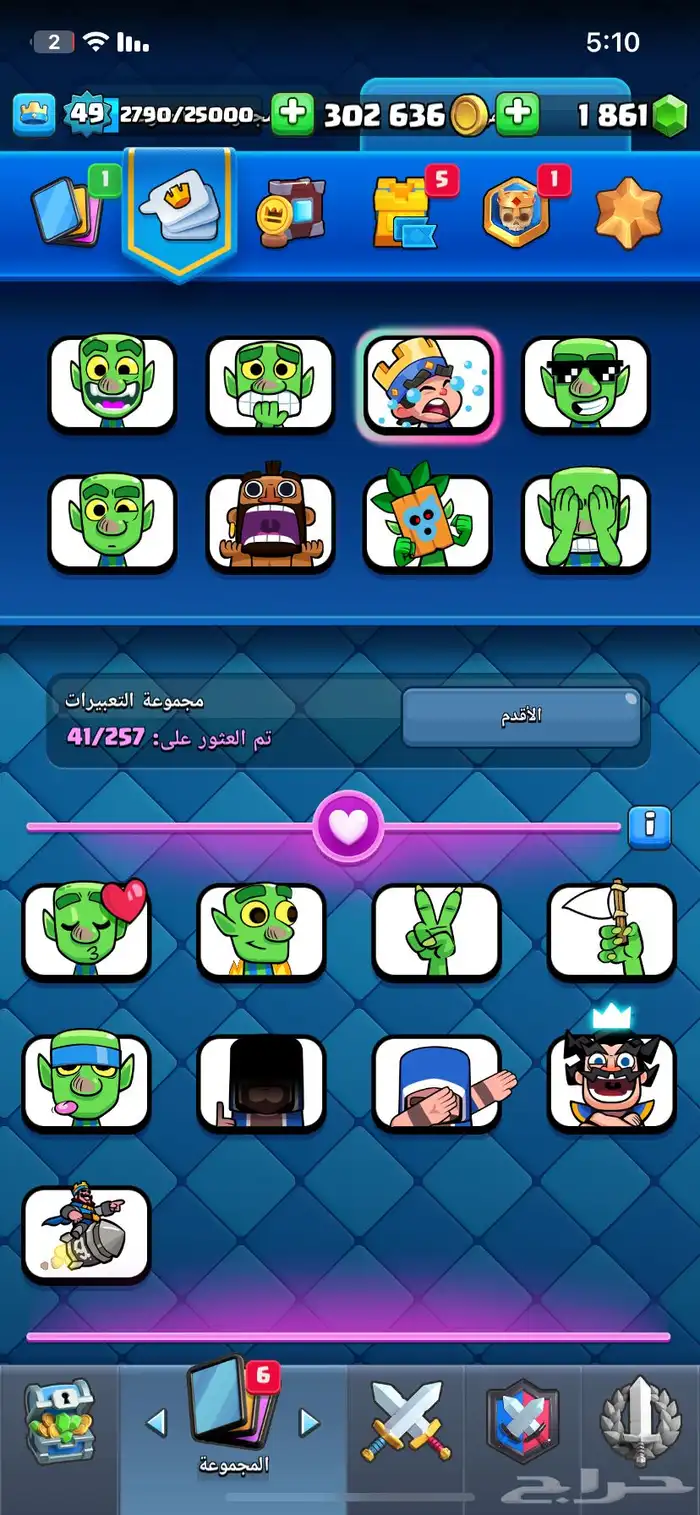Open the banners tab with badge 5

coord(403,212)
